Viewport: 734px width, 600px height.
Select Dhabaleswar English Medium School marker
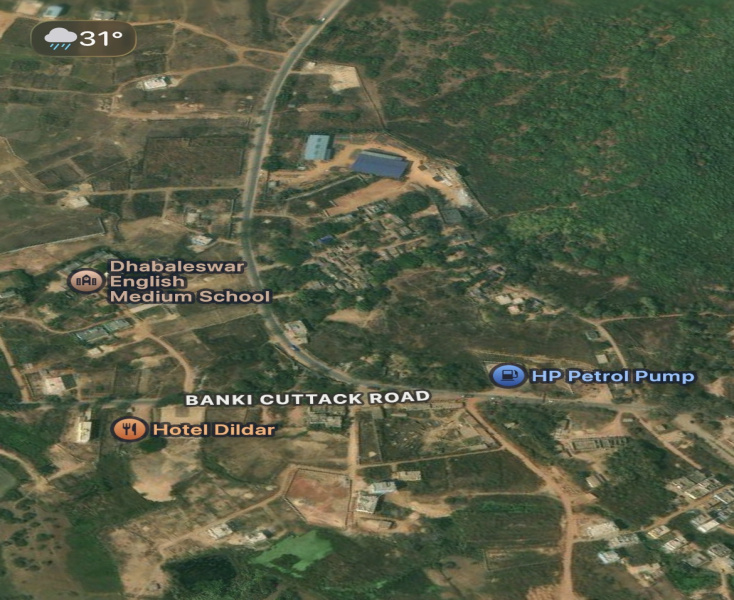click(86, 281)
